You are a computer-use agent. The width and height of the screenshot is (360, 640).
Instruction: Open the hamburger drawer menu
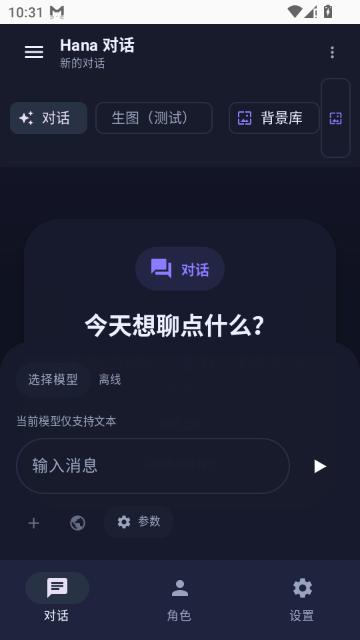click(34, 52)
